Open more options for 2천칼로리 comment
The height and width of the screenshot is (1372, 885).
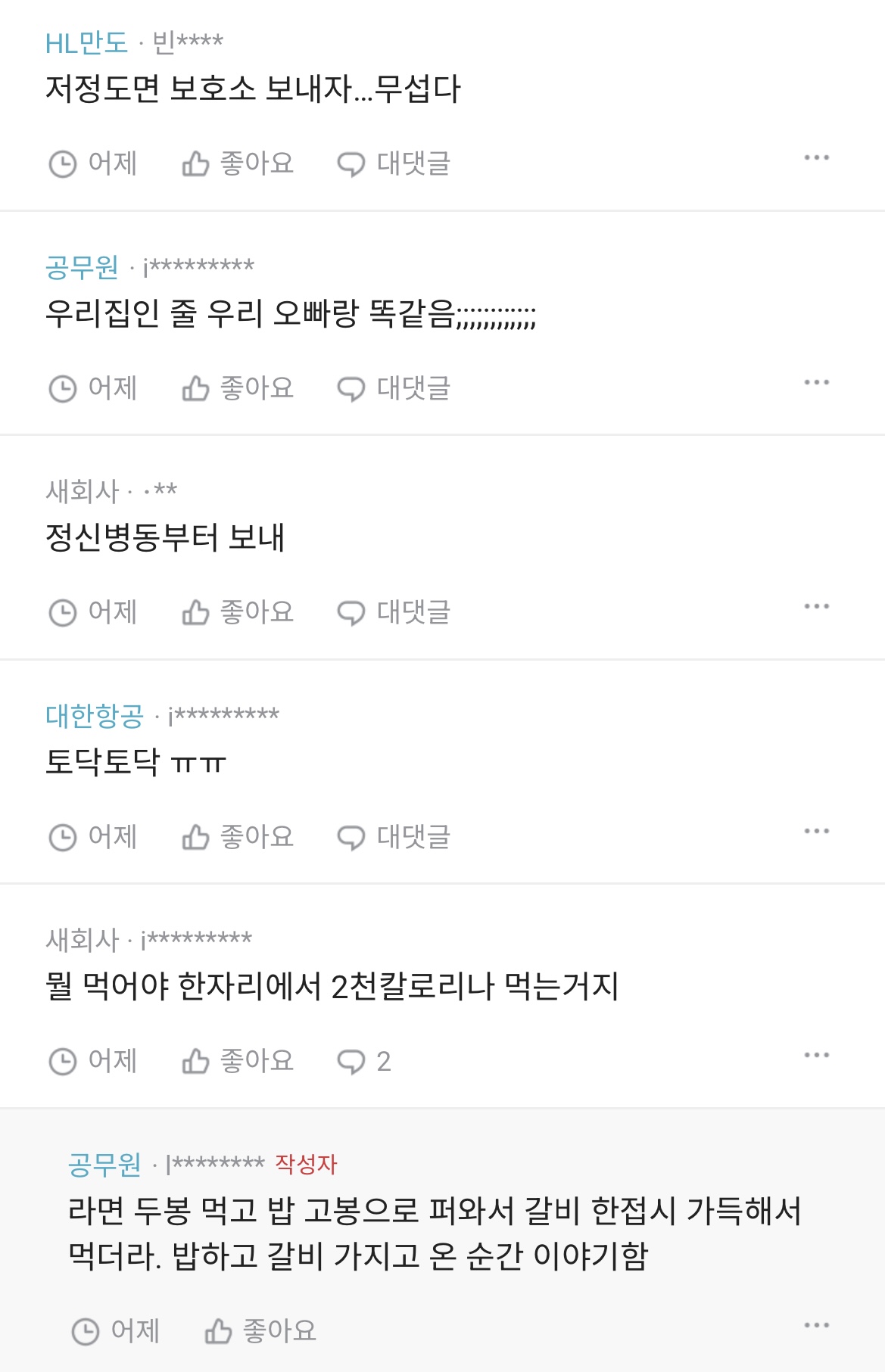point(816,1056)
